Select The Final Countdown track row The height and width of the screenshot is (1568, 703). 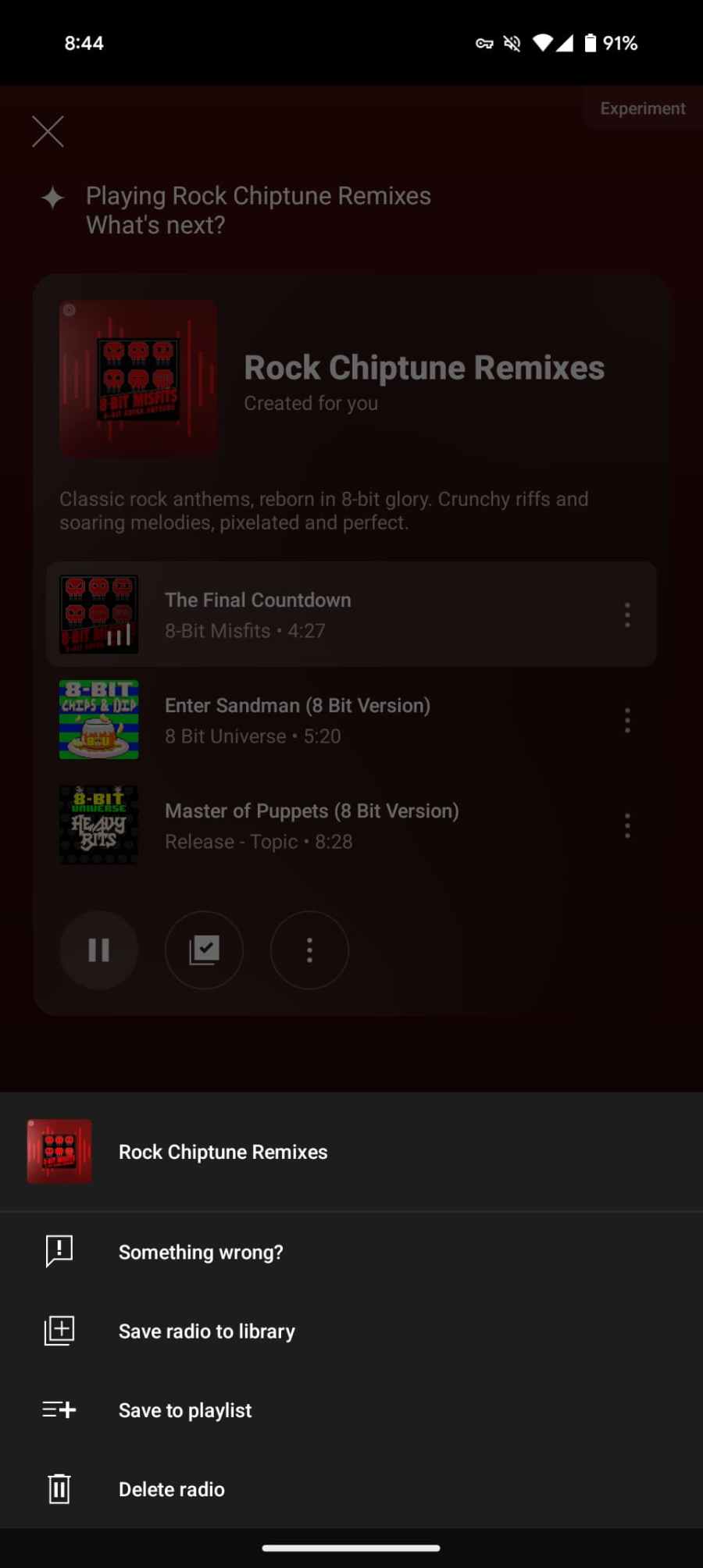[x=312, y=615]
